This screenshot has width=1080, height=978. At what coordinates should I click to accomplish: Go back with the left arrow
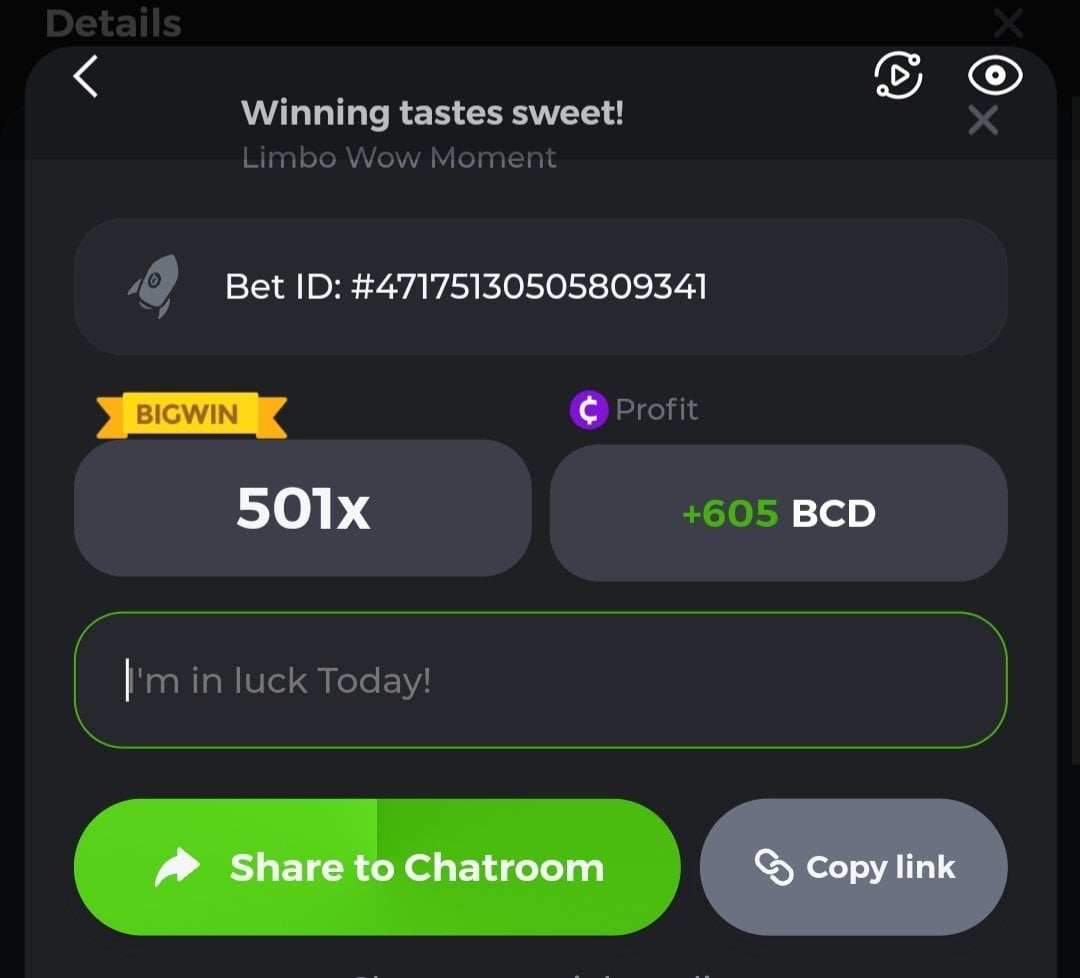[x=86, y=77]
